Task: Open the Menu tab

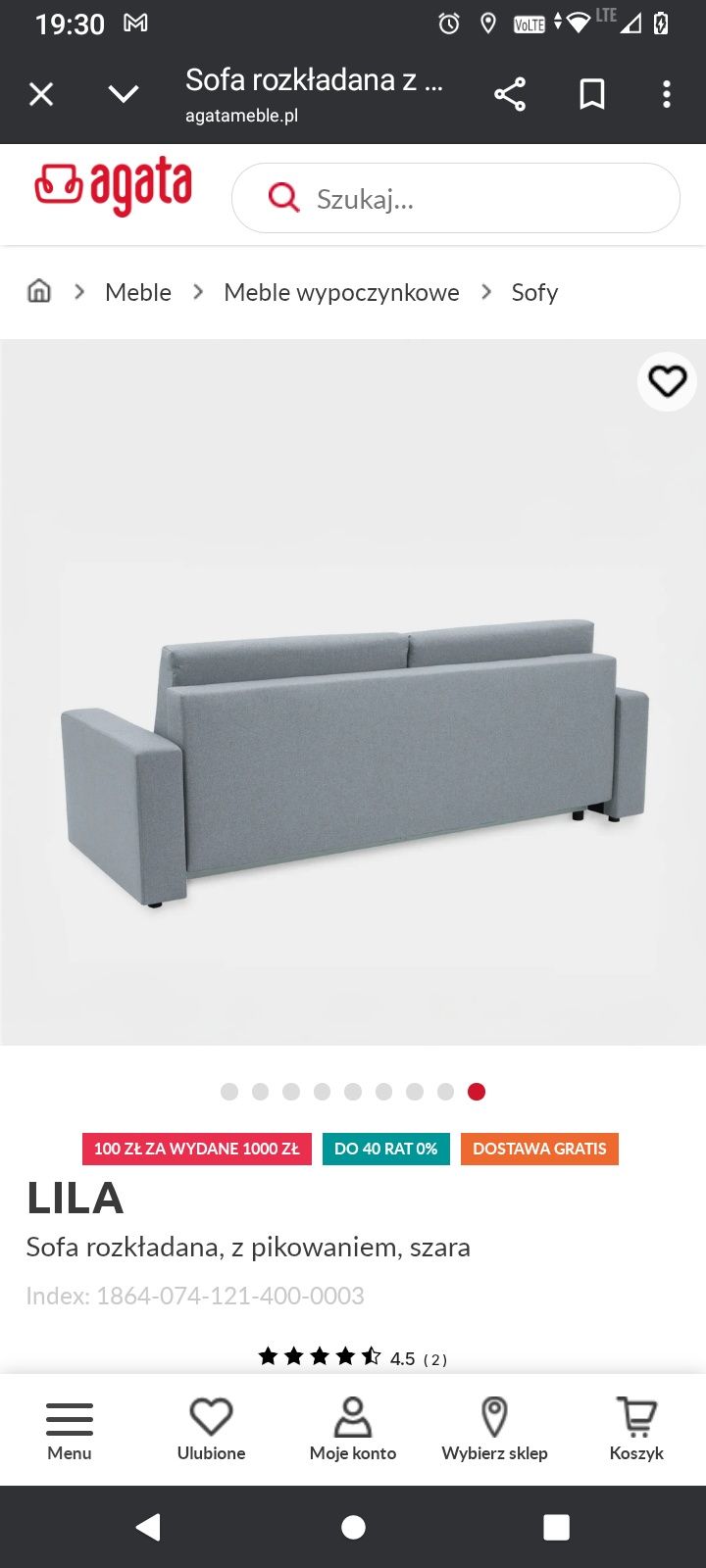Action: click(x=70, y=1431)
